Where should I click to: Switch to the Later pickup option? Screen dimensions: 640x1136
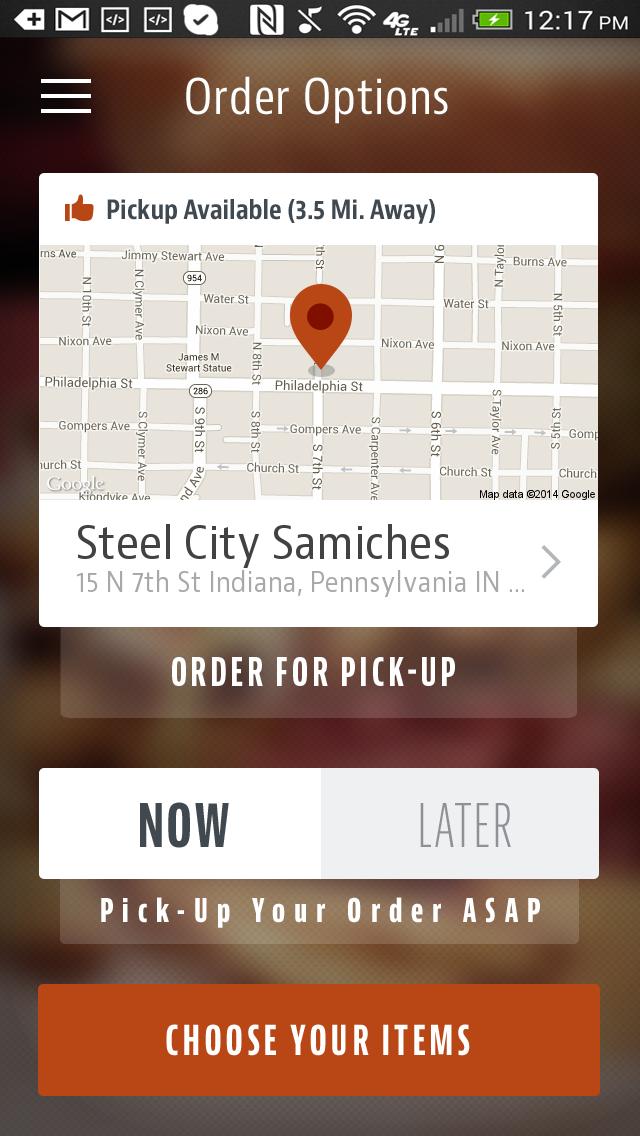point(460,824)
